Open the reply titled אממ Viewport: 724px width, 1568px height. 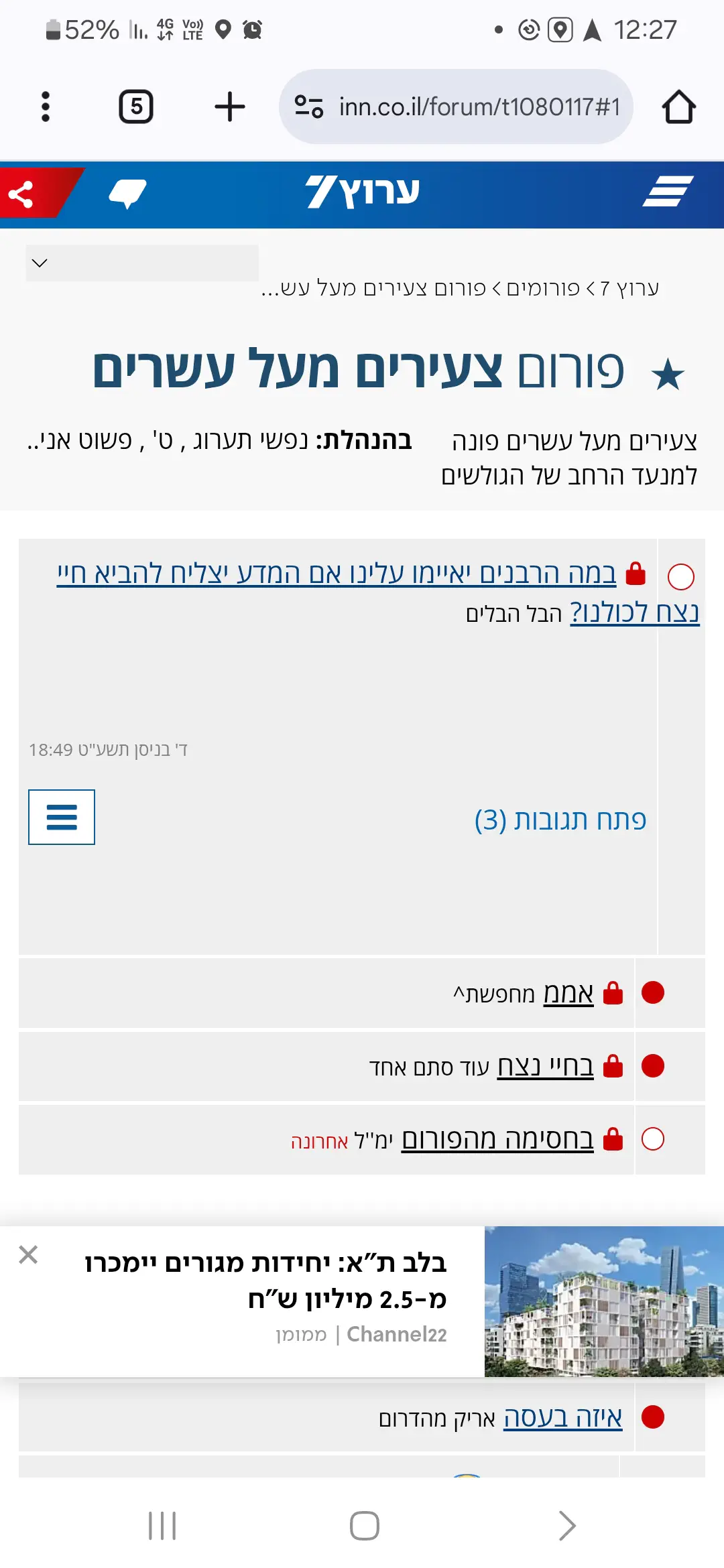coord(567,993)
